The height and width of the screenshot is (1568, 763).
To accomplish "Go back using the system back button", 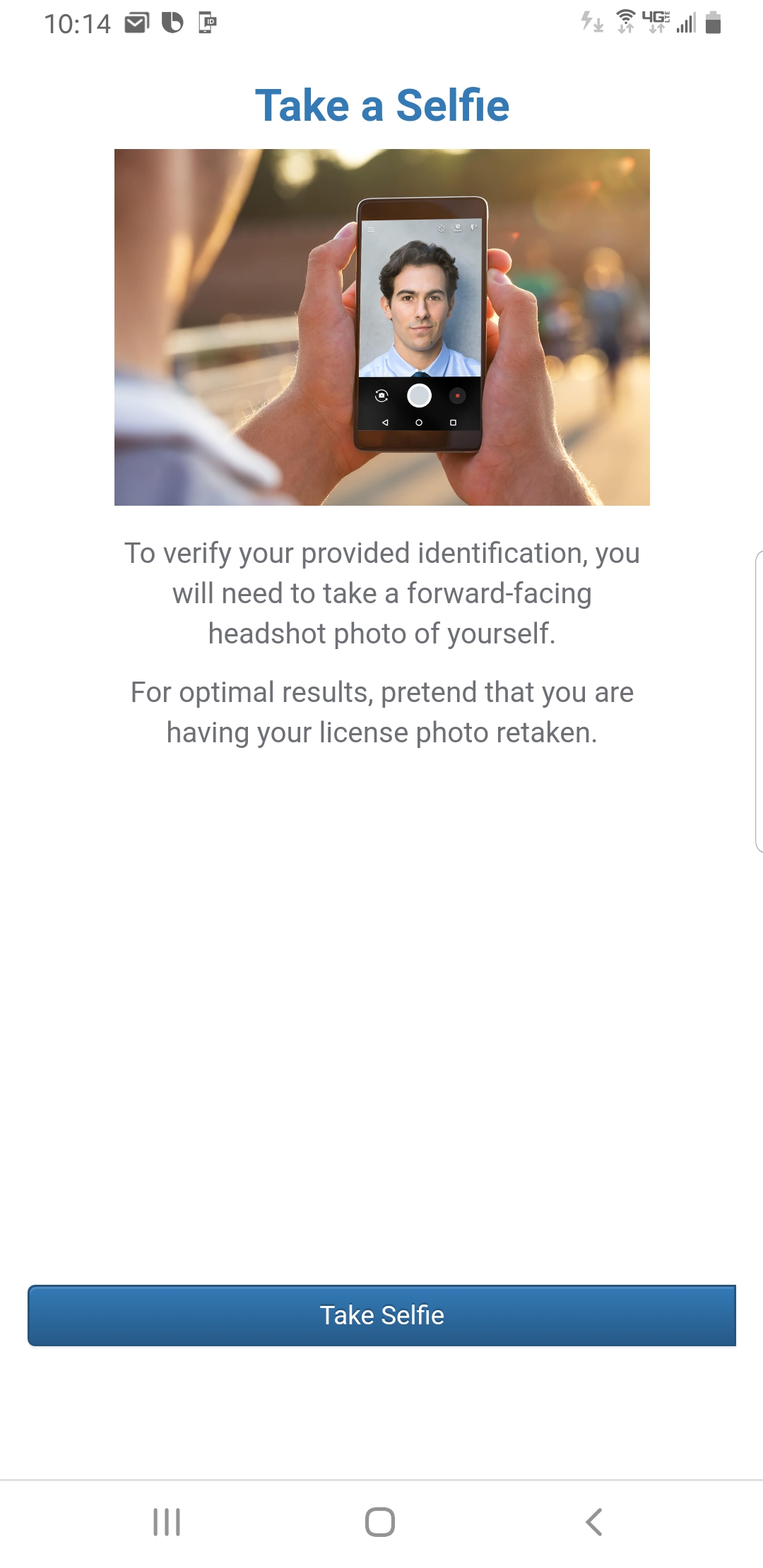I will pos(594,1521).
